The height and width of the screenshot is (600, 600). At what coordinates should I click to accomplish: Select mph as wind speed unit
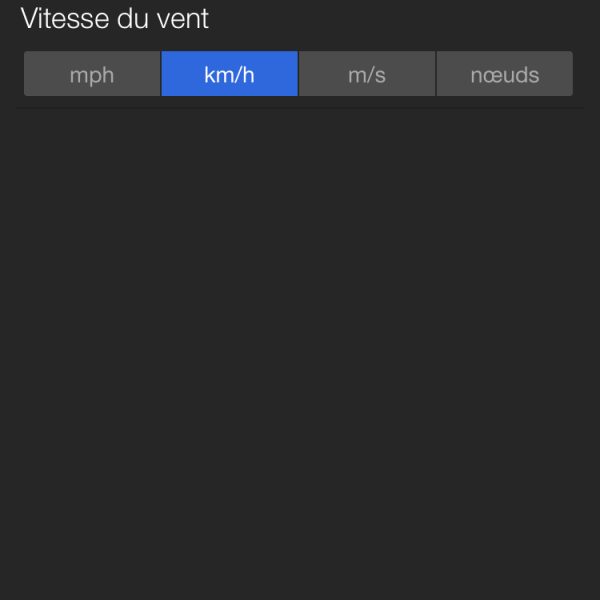92,75
